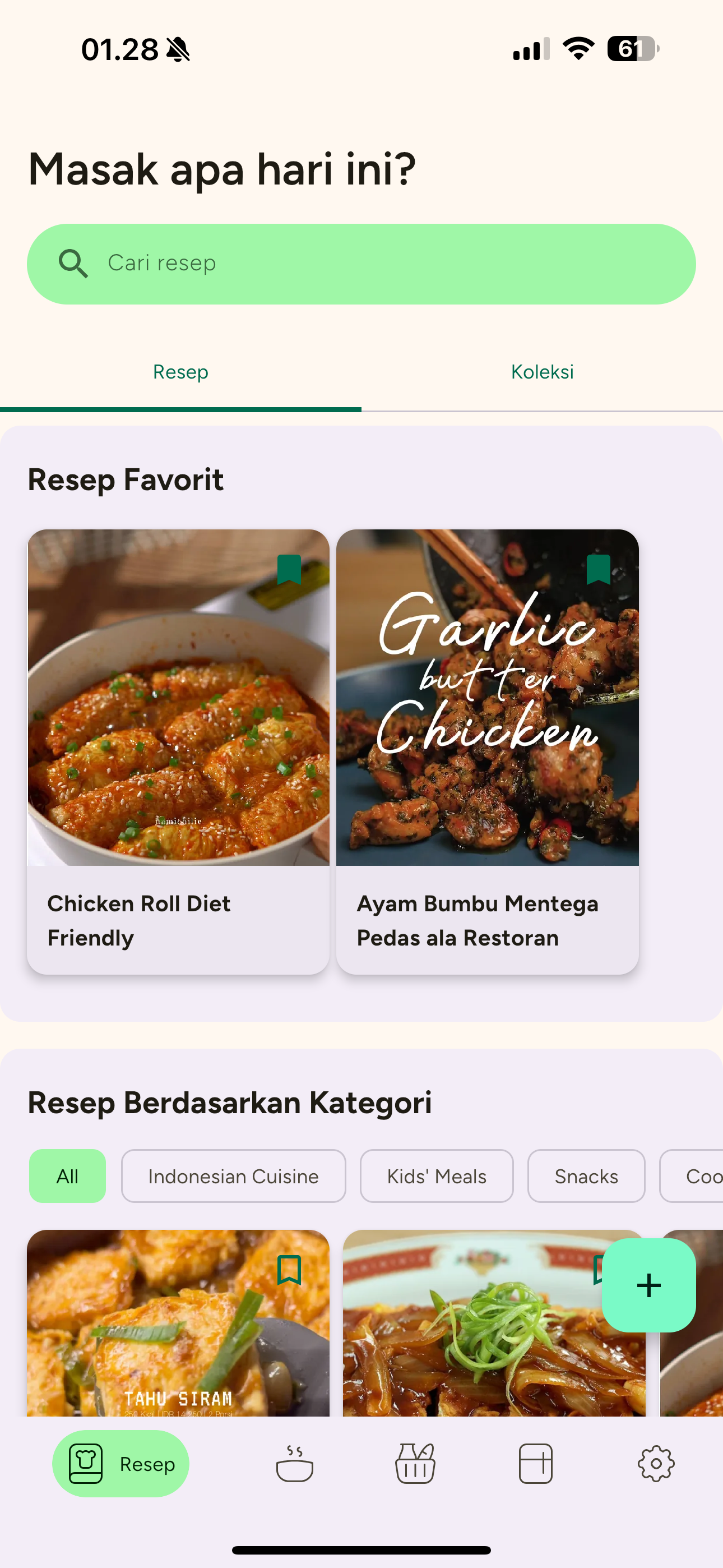
Task: Click the magnifier icon in the search bar
Action: coord(73,263)
